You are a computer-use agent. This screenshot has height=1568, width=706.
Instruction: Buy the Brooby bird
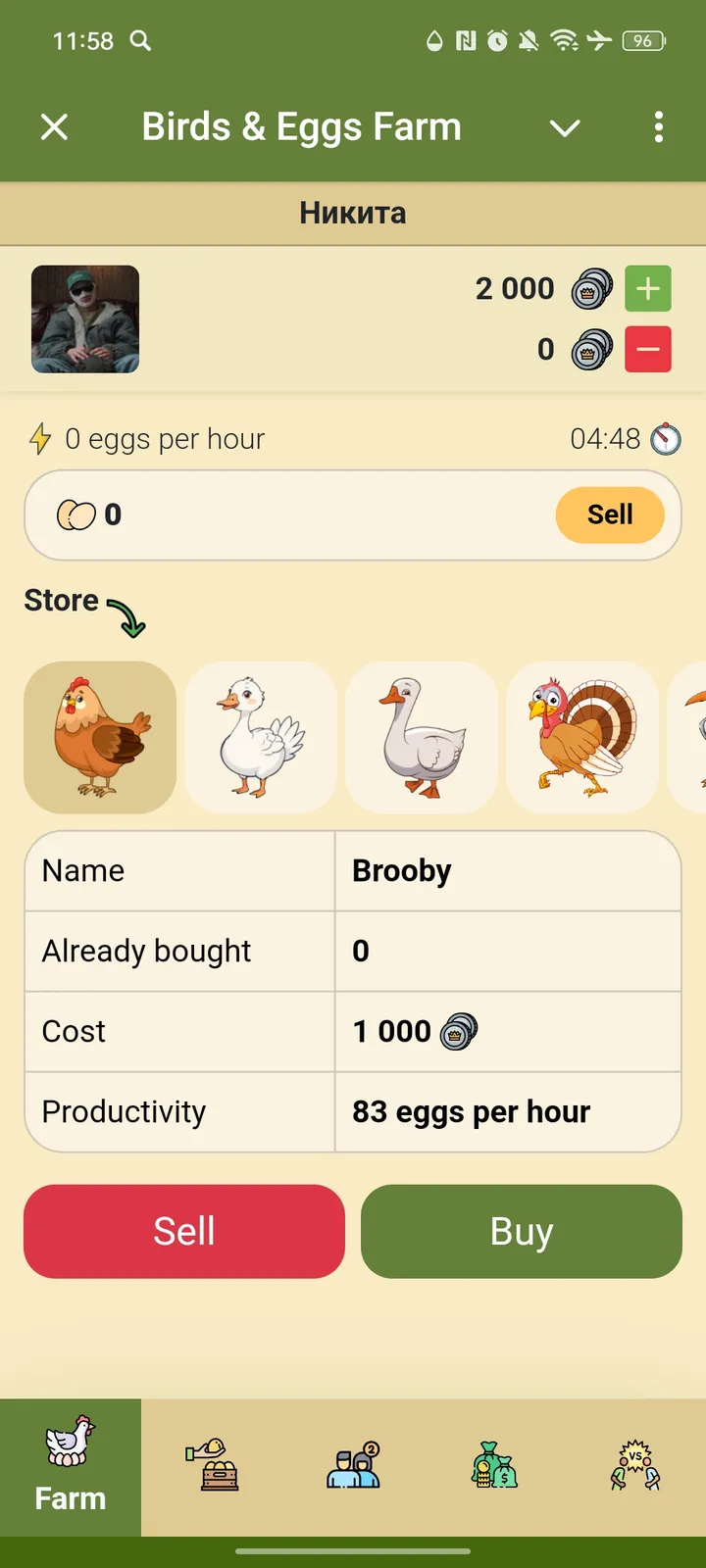(x=521, y=1232)
